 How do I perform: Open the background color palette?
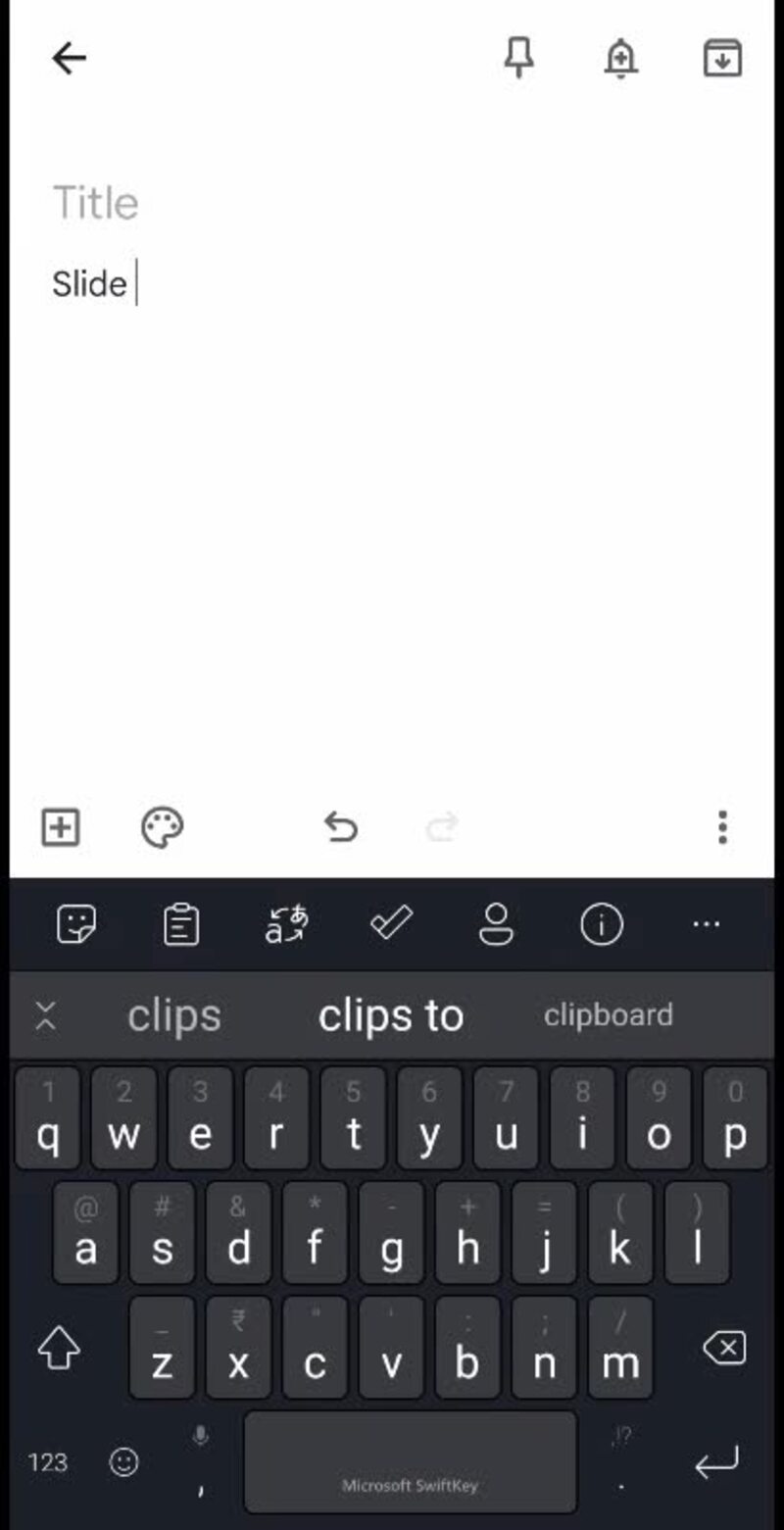click(162, 827)
